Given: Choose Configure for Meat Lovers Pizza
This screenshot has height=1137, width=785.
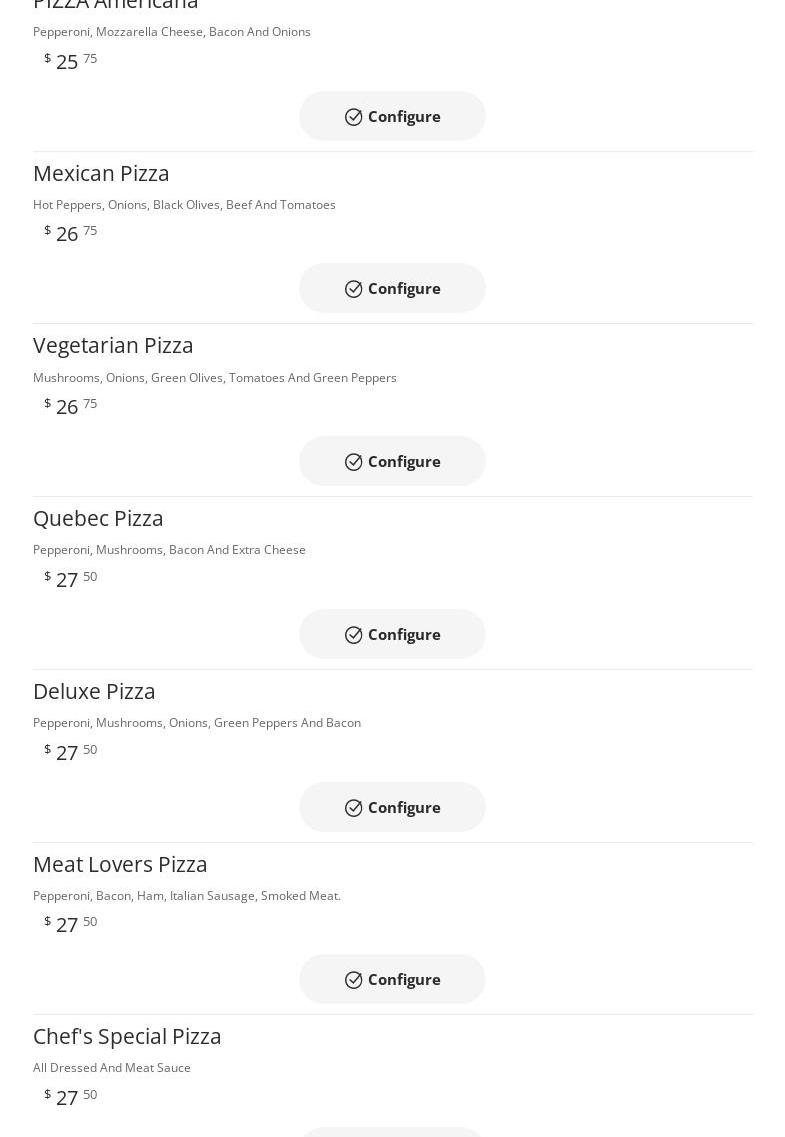Looking at the screenshot, I should point(392,979).
